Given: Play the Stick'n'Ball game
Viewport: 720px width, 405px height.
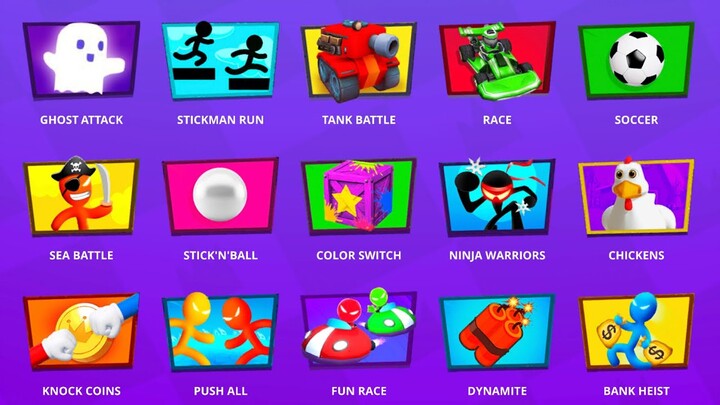Looking at the screenshot, I should [220, 196].
